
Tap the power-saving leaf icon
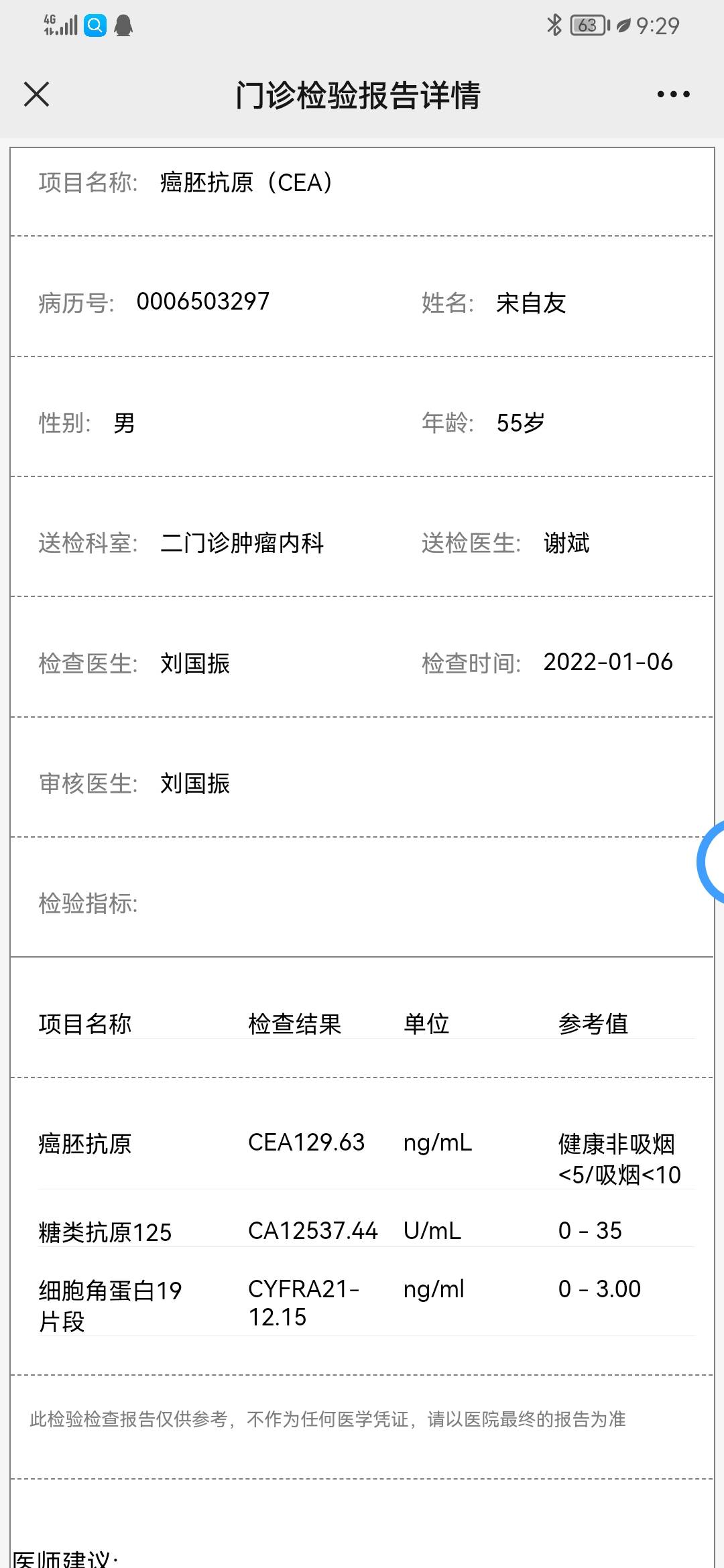(x=623, y=24)
